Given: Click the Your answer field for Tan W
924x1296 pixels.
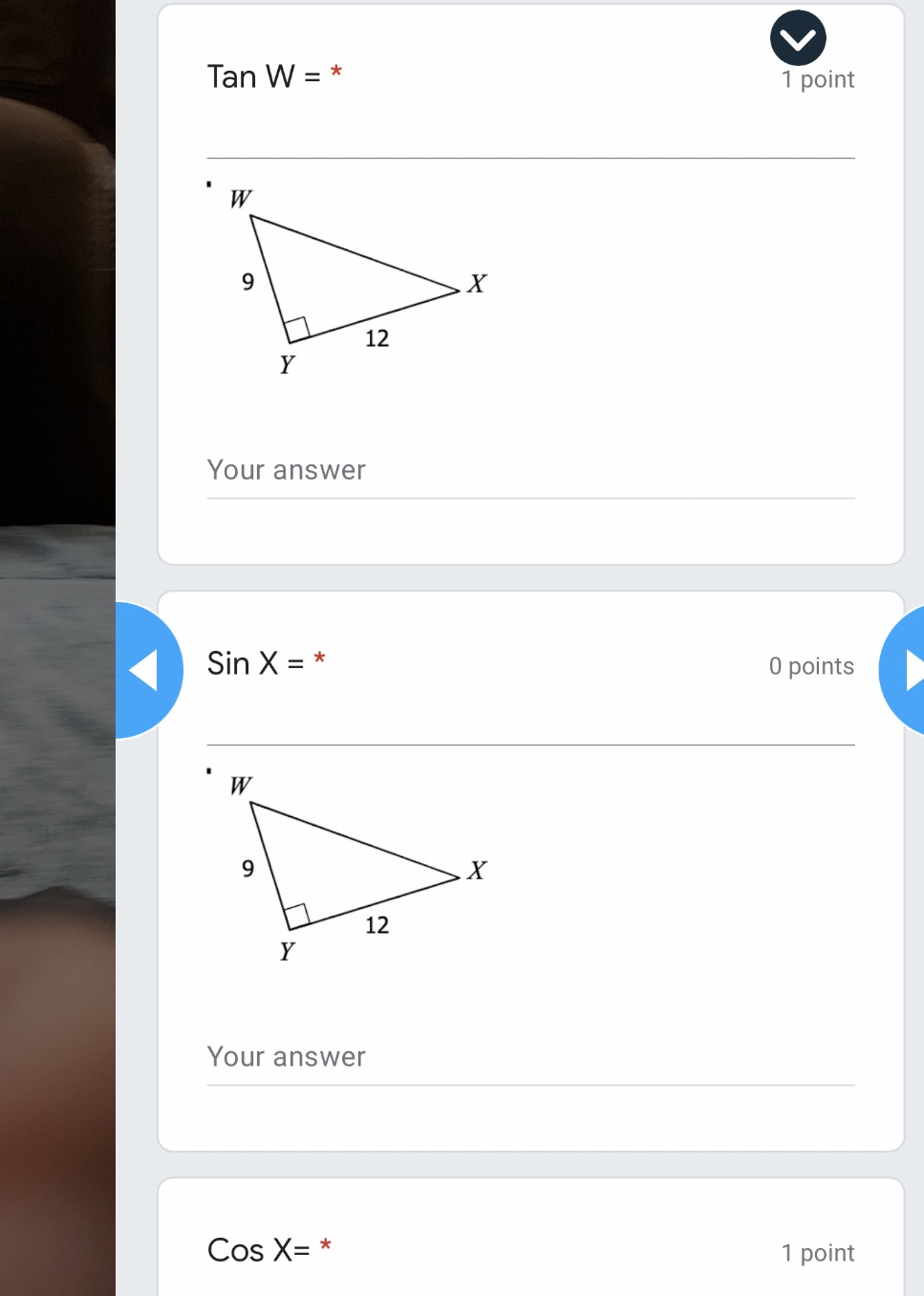Looking at the screenshot, I should click(x=530, y=470).
